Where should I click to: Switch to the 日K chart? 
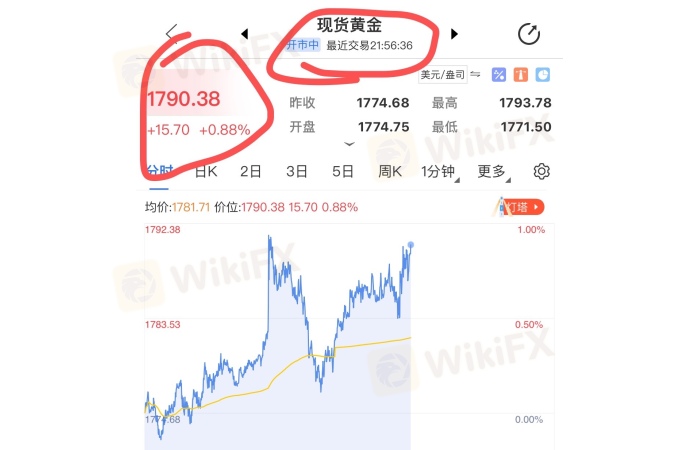click(x=206, y=171)
